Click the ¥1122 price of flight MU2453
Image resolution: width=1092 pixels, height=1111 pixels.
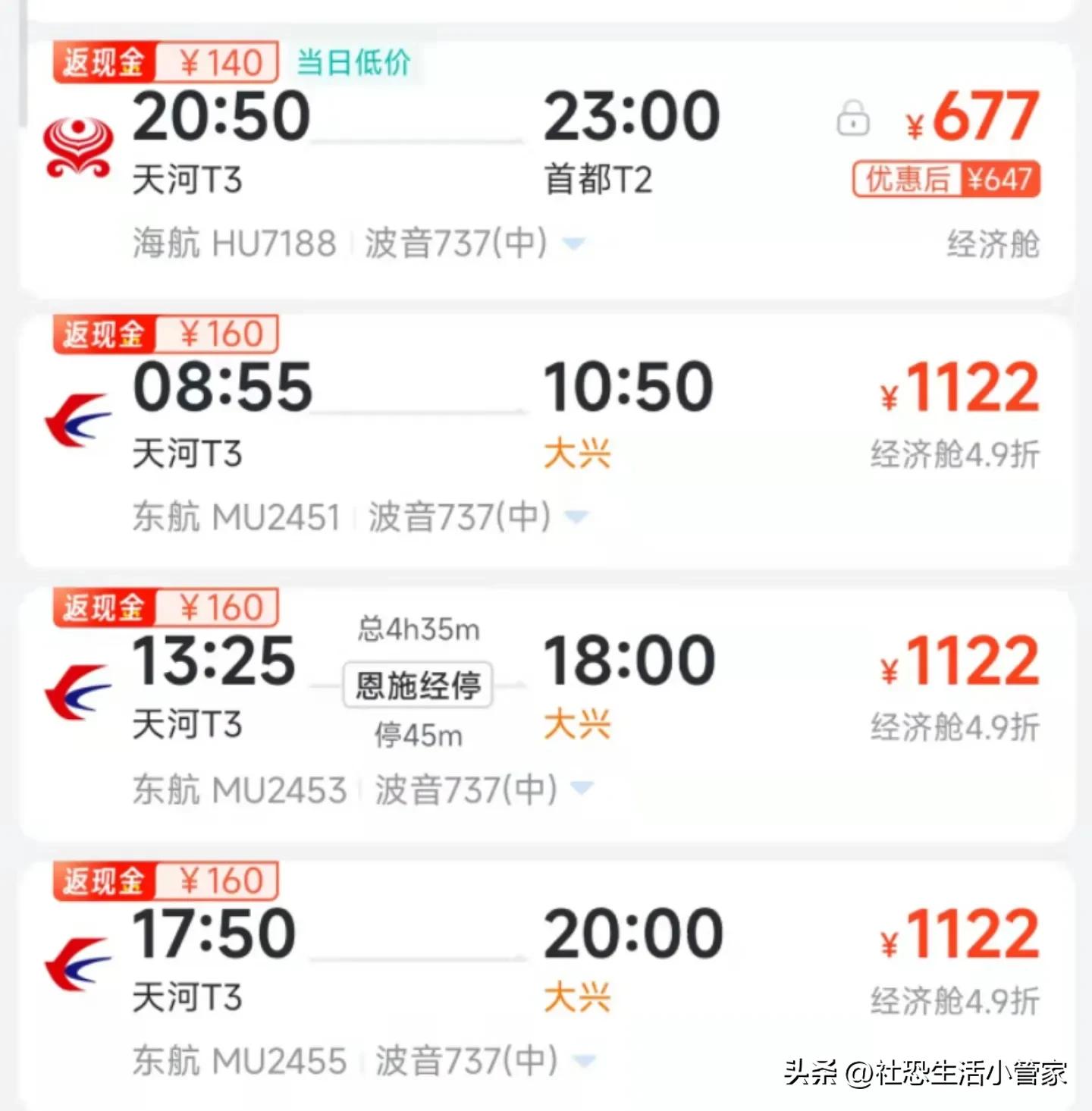click(960, 661)
